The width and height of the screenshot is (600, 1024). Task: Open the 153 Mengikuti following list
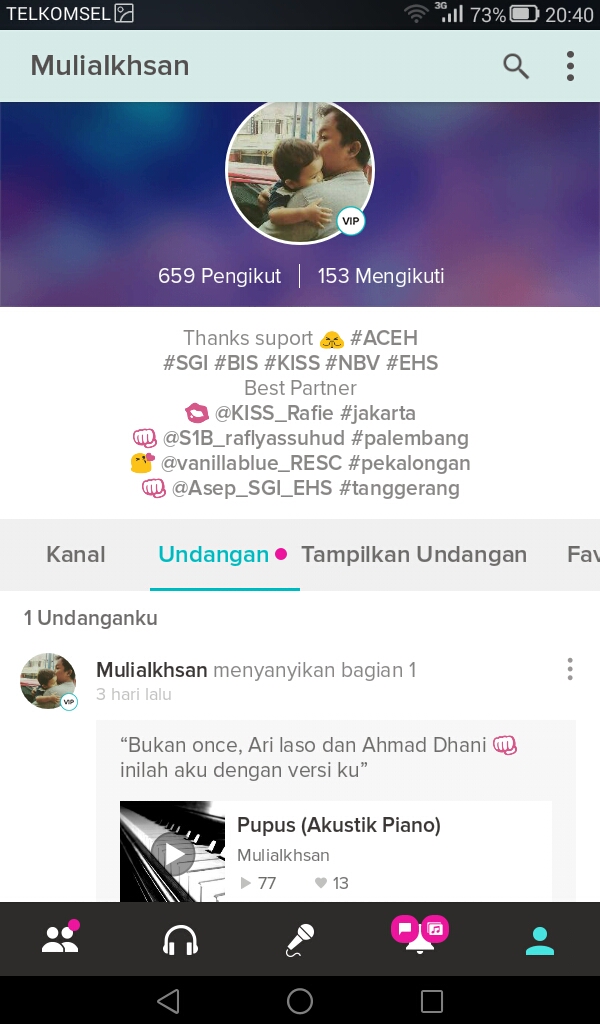[x=381, y=276]
